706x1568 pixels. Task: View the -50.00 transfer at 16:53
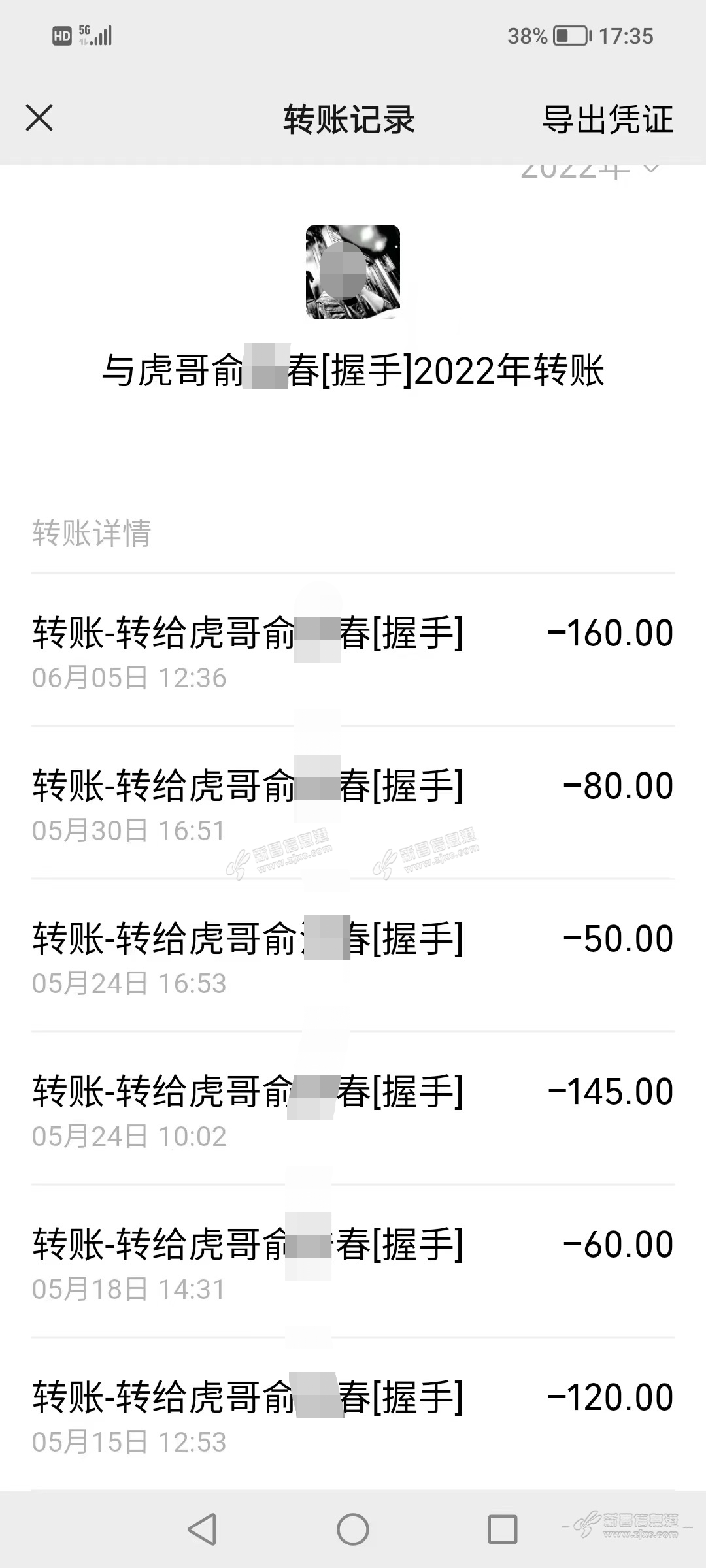tap(353, 956)
